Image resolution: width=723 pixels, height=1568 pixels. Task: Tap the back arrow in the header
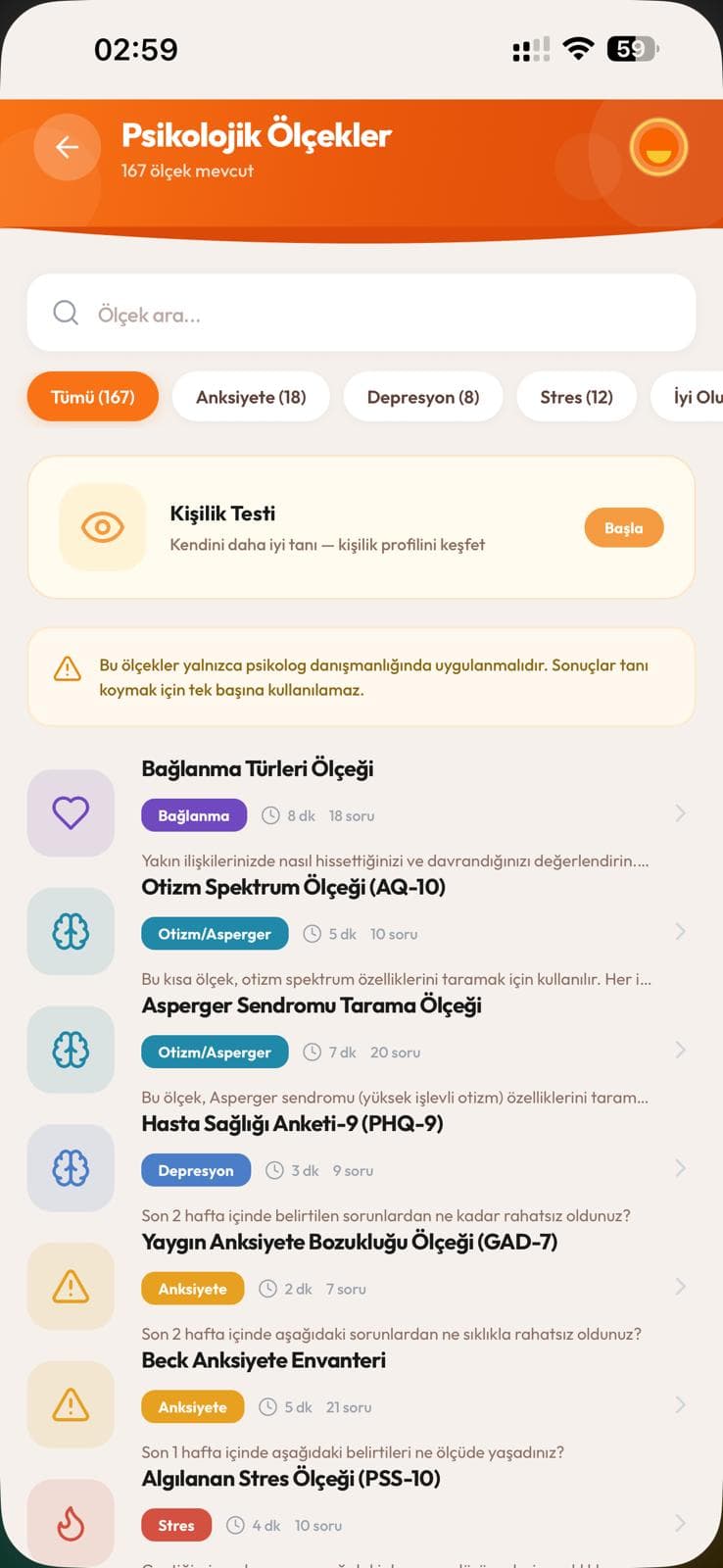point(67,147)
